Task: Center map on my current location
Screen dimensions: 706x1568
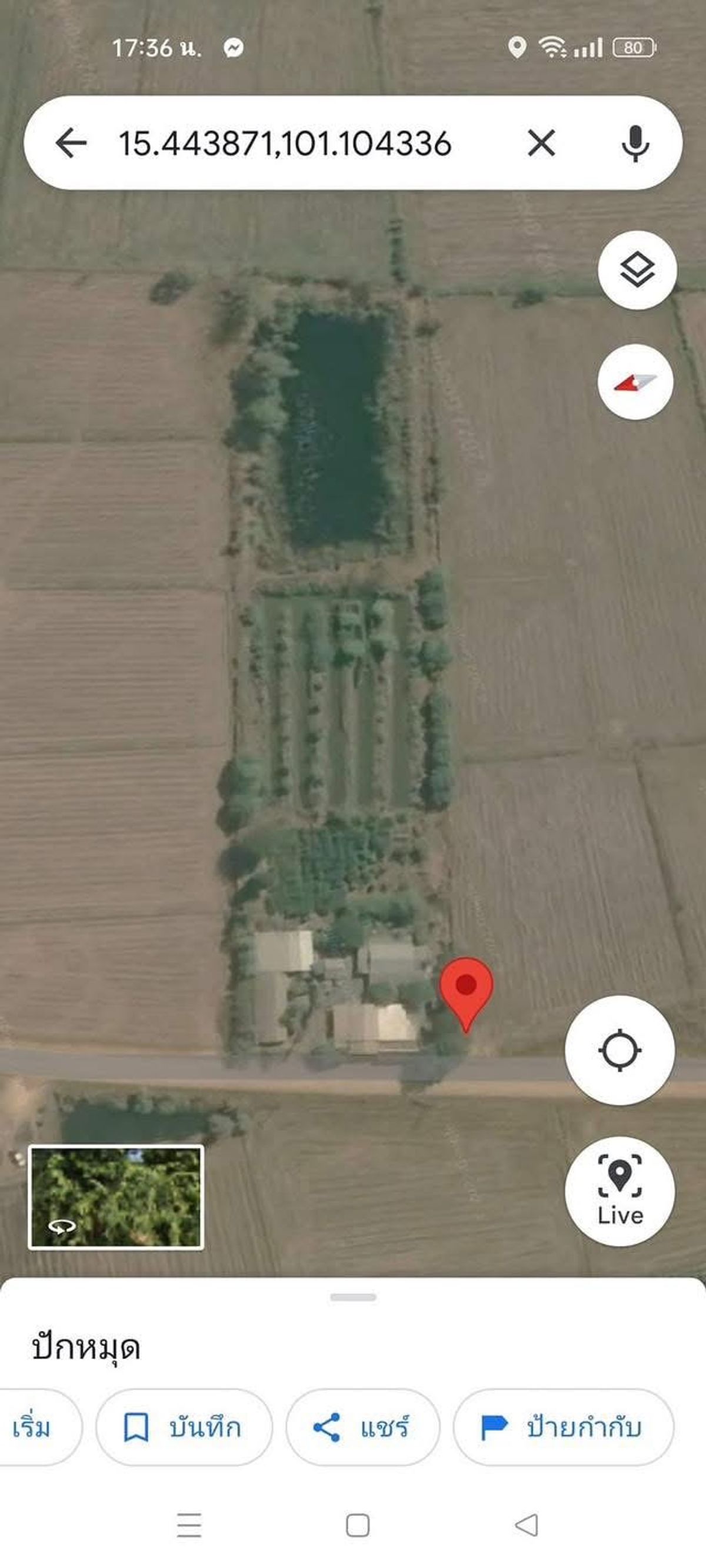Action: click(620, 1050)
